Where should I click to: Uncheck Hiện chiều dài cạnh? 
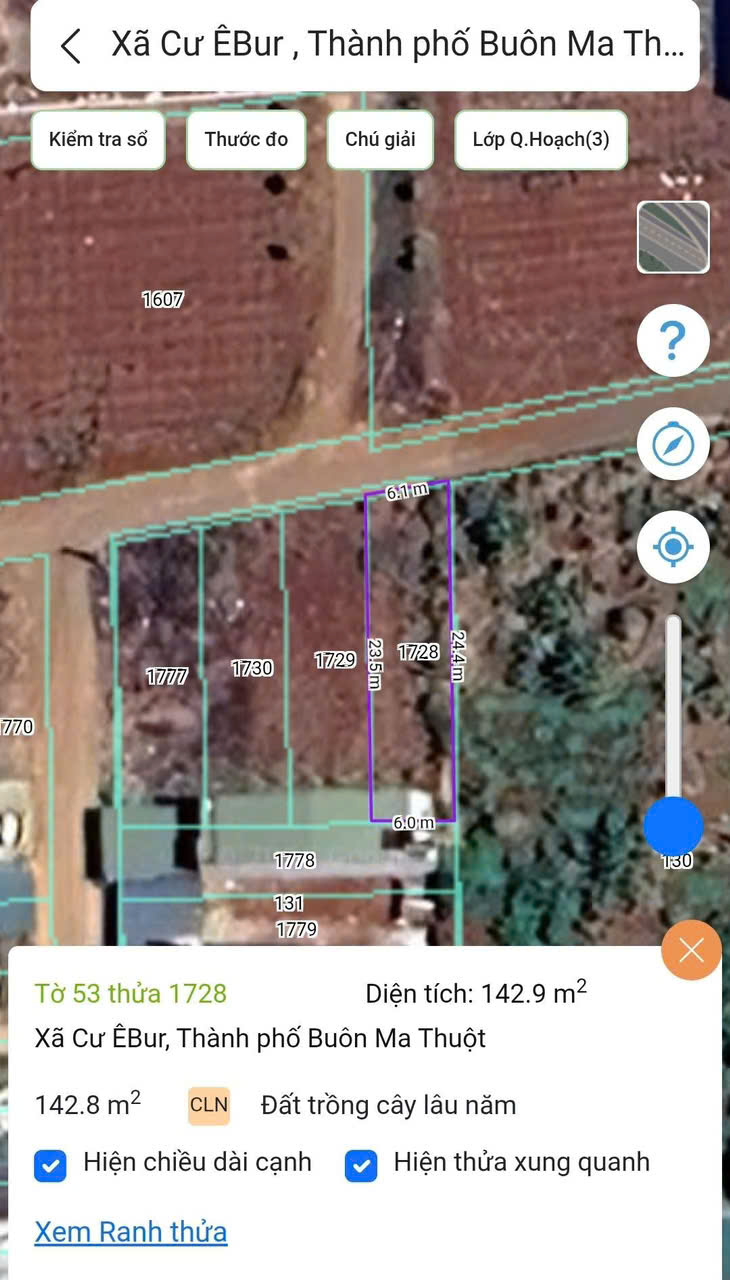point(50,1165)
